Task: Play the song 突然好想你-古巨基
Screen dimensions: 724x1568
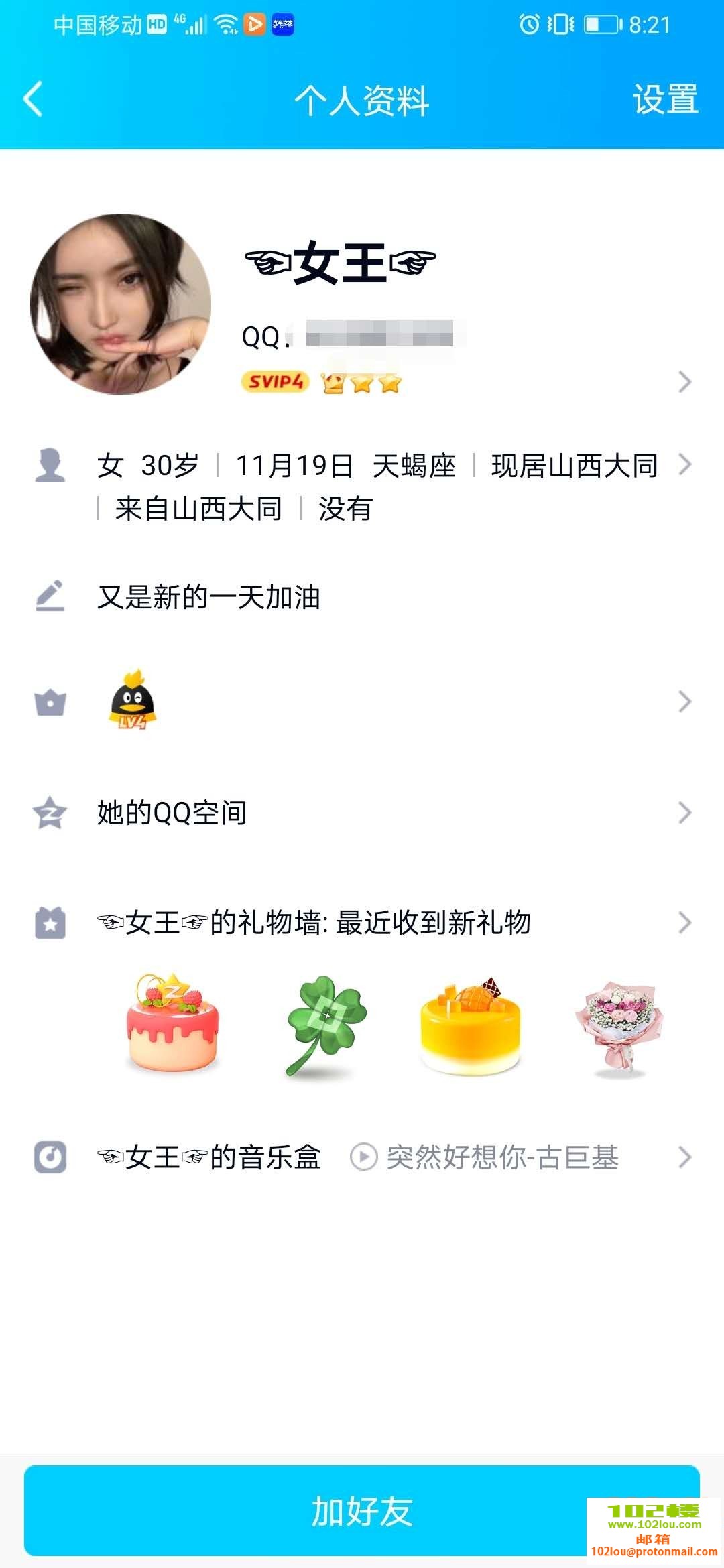Action: coord(364,1157)
